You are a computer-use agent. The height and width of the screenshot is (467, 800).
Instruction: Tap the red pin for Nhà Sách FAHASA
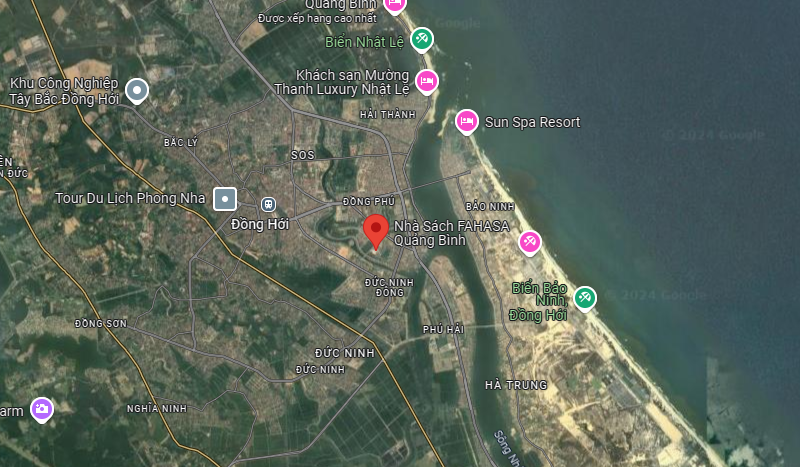point(376,229)
